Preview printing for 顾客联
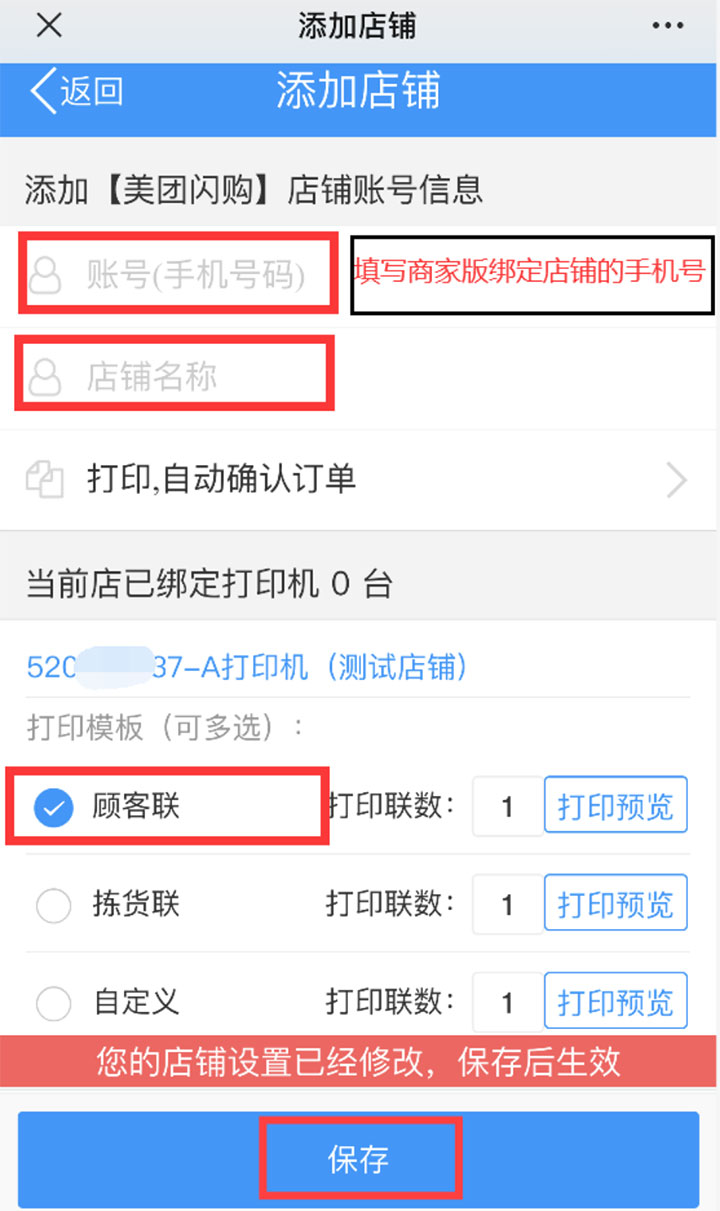 click(615, 806)
